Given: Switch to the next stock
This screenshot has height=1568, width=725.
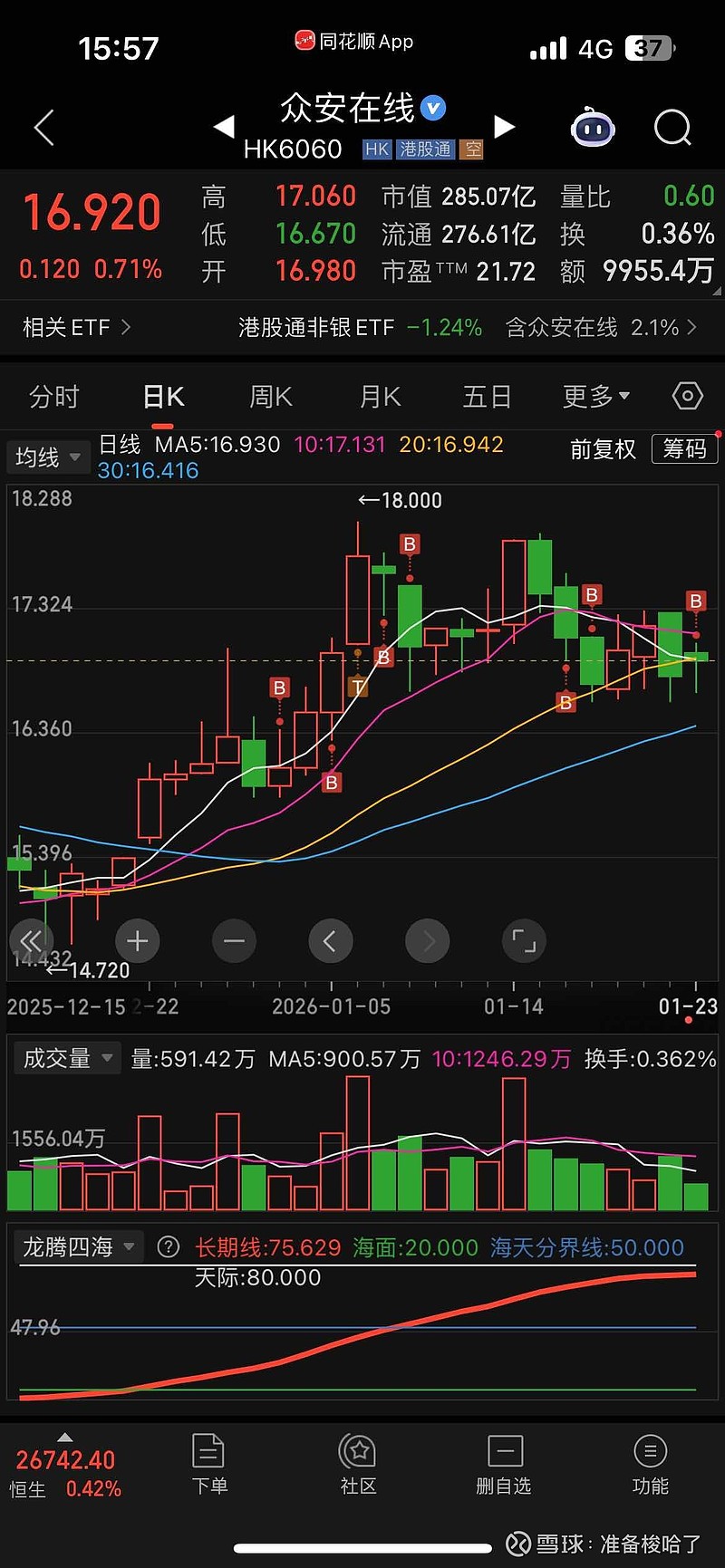Looking at the screenshot, I should pos(505,127).
